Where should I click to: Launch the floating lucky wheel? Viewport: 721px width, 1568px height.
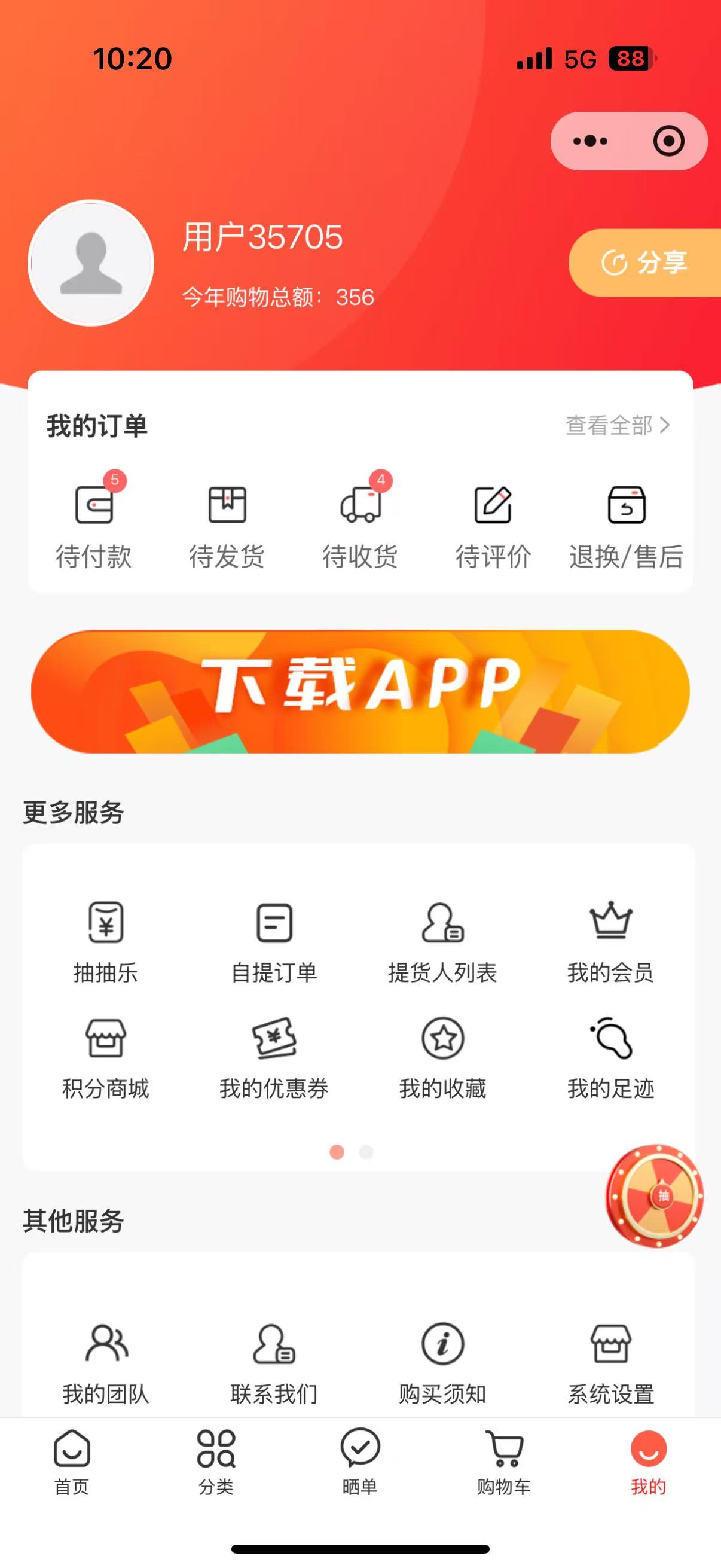pos(654,1195)
